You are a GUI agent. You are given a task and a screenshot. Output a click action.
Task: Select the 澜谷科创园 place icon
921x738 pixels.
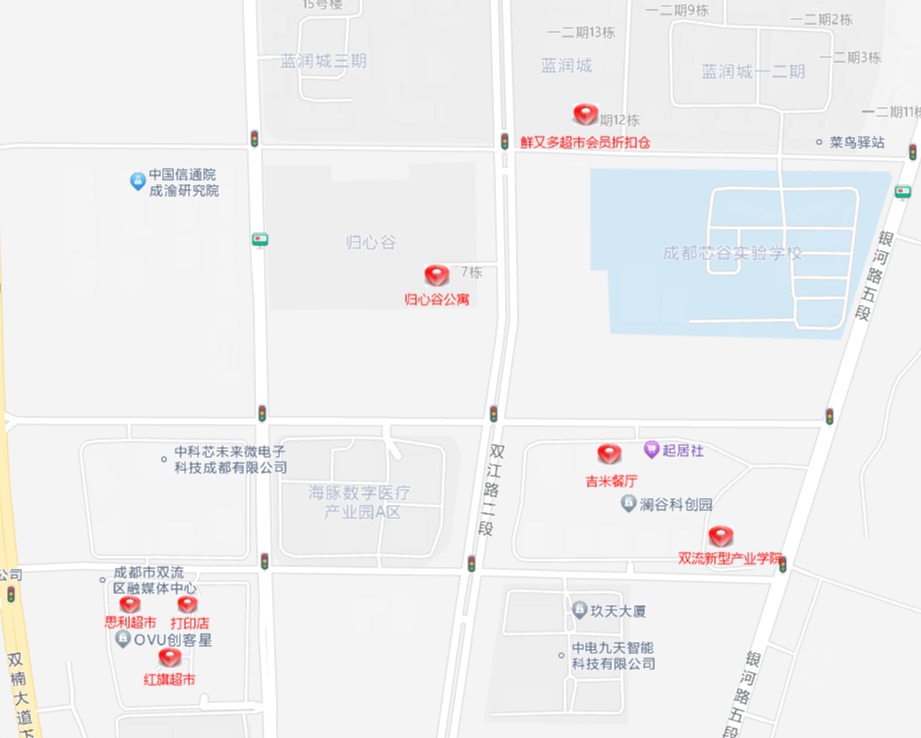[627, 503]
